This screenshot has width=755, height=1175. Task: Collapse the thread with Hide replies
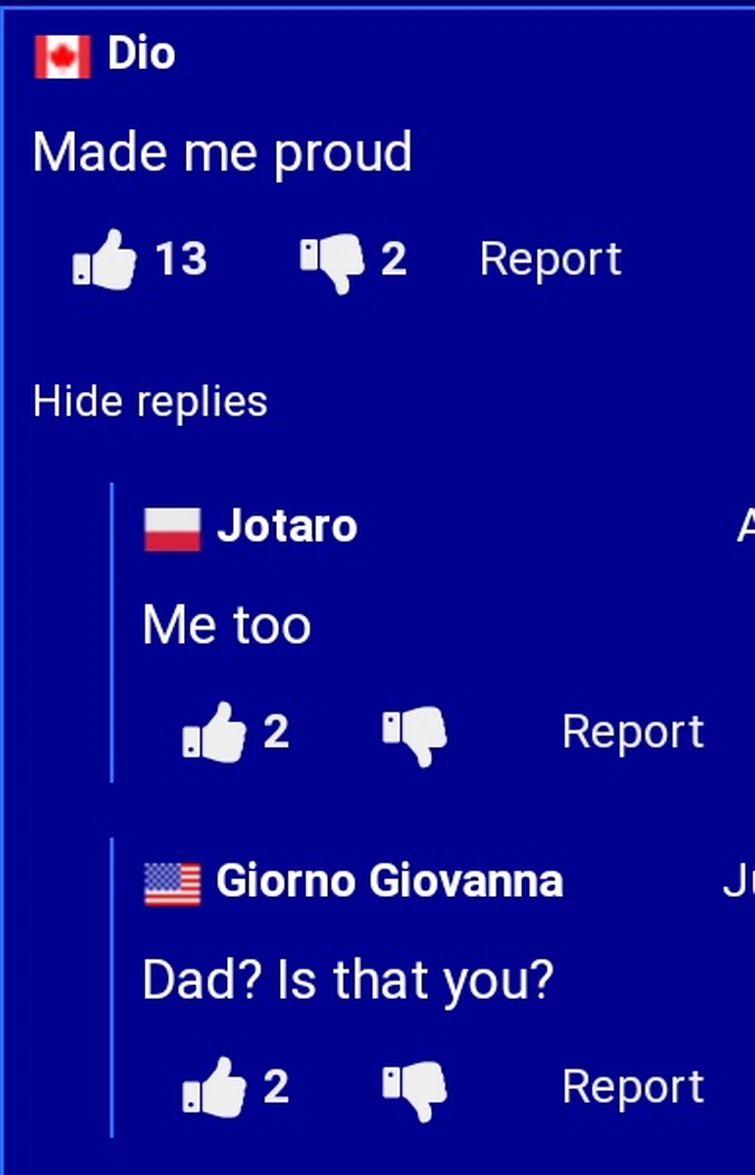pos(150,402)
